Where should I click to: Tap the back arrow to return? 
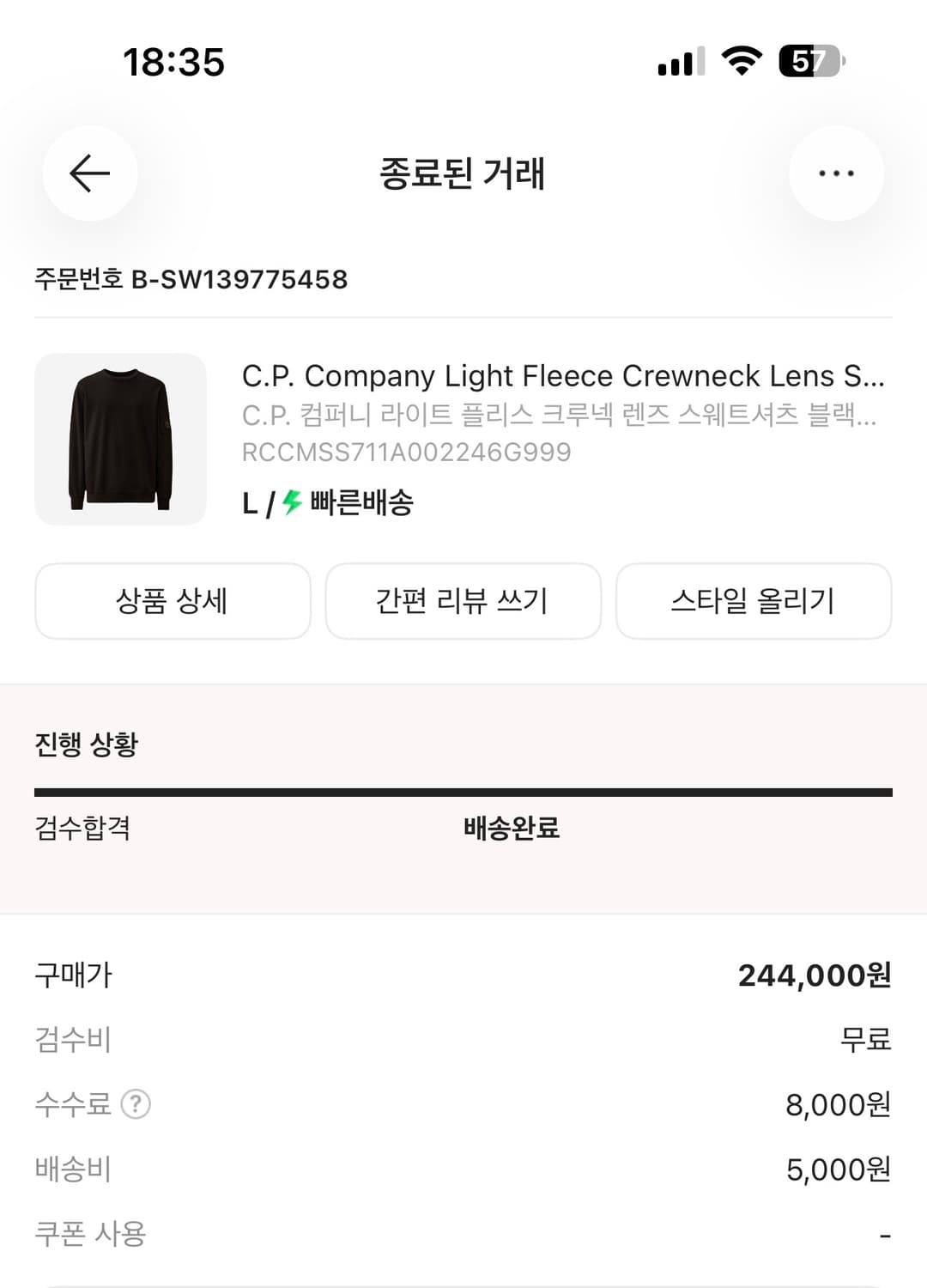88,173
